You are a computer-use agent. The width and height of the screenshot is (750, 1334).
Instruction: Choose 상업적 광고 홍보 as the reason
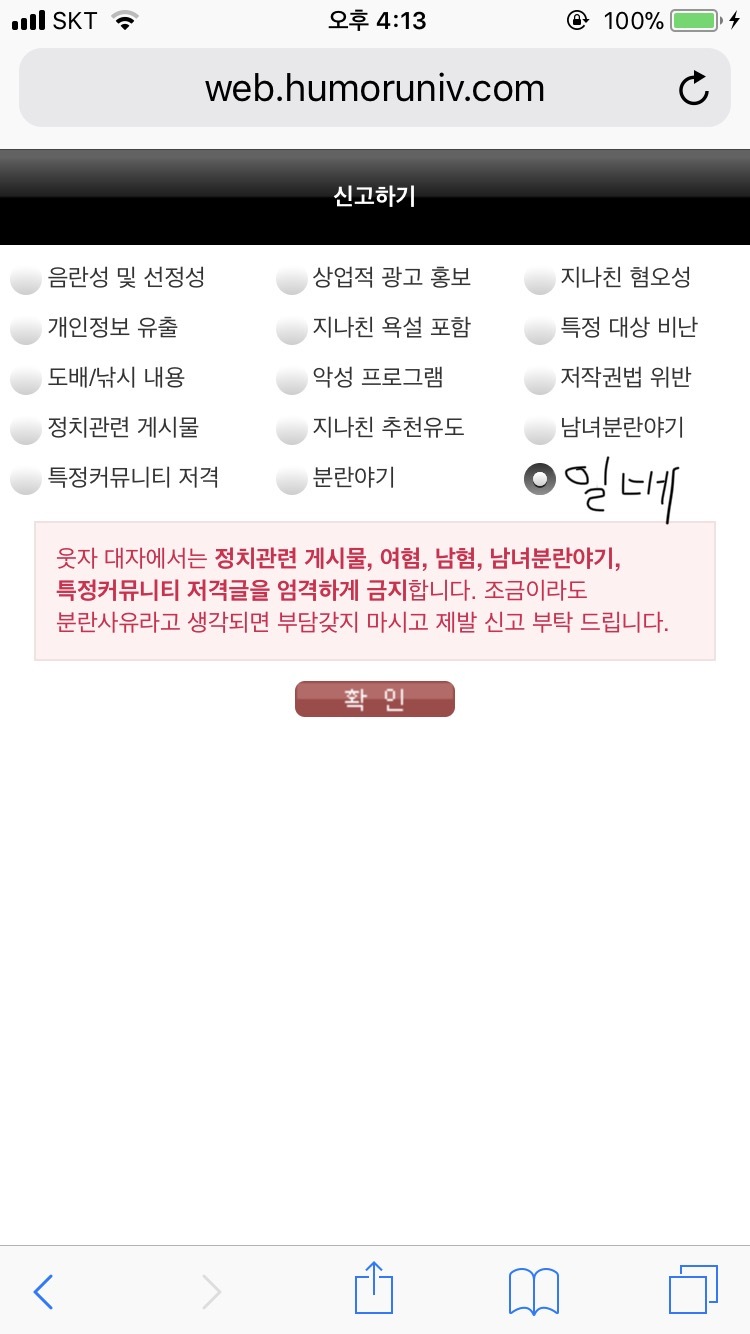(x=291, y=279)
